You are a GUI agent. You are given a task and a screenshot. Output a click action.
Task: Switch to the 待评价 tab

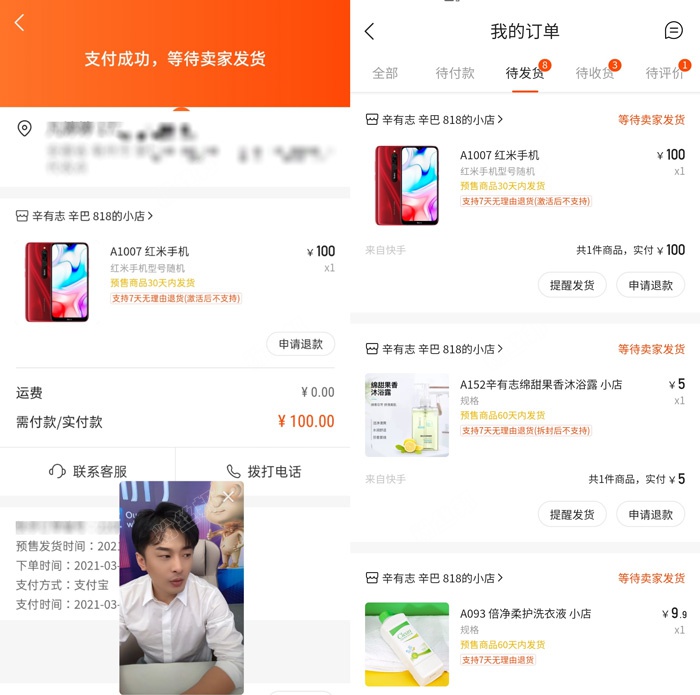click(x=665, y=73)
